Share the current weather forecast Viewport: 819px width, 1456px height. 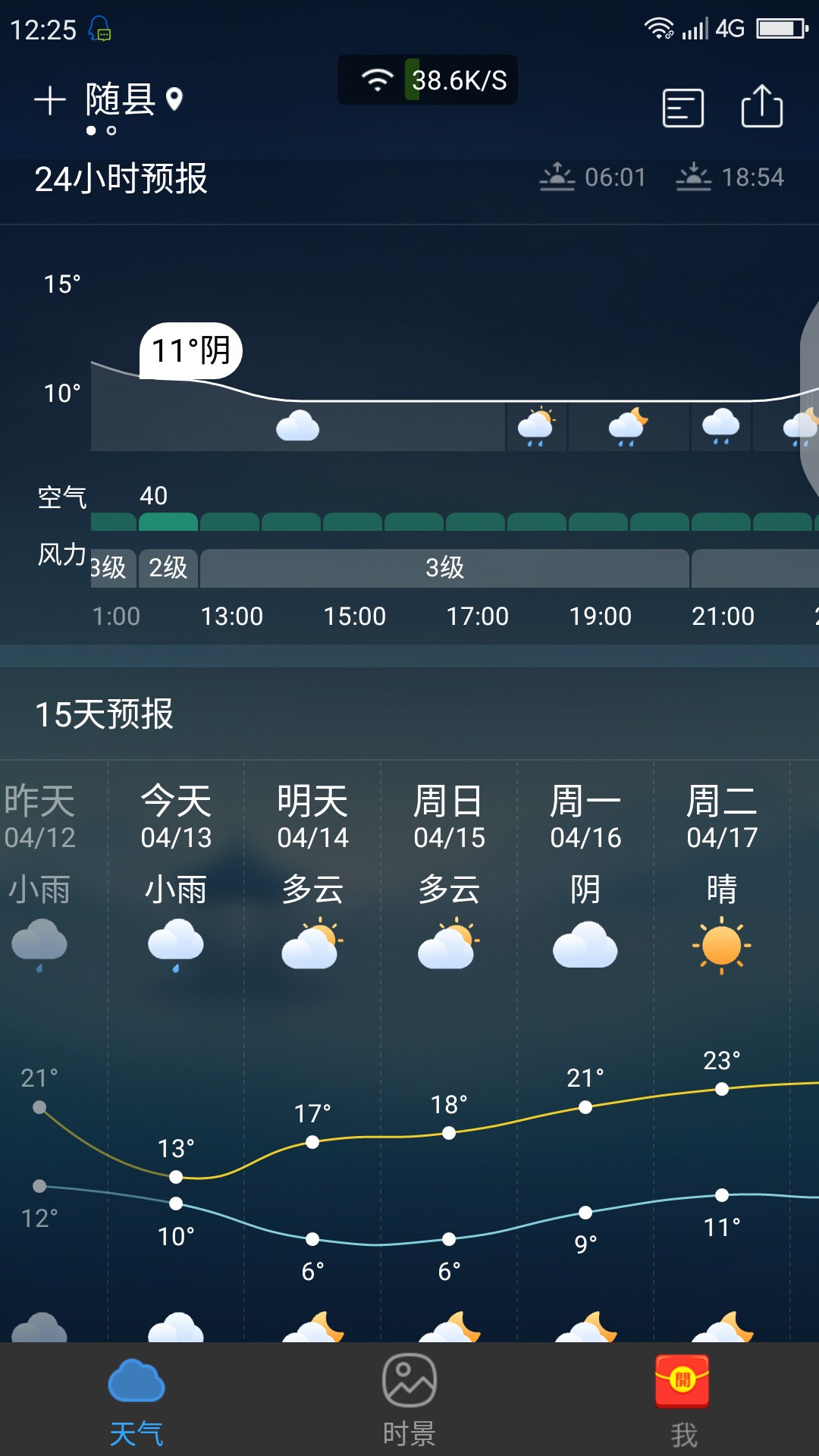click(x=761, y=106)
